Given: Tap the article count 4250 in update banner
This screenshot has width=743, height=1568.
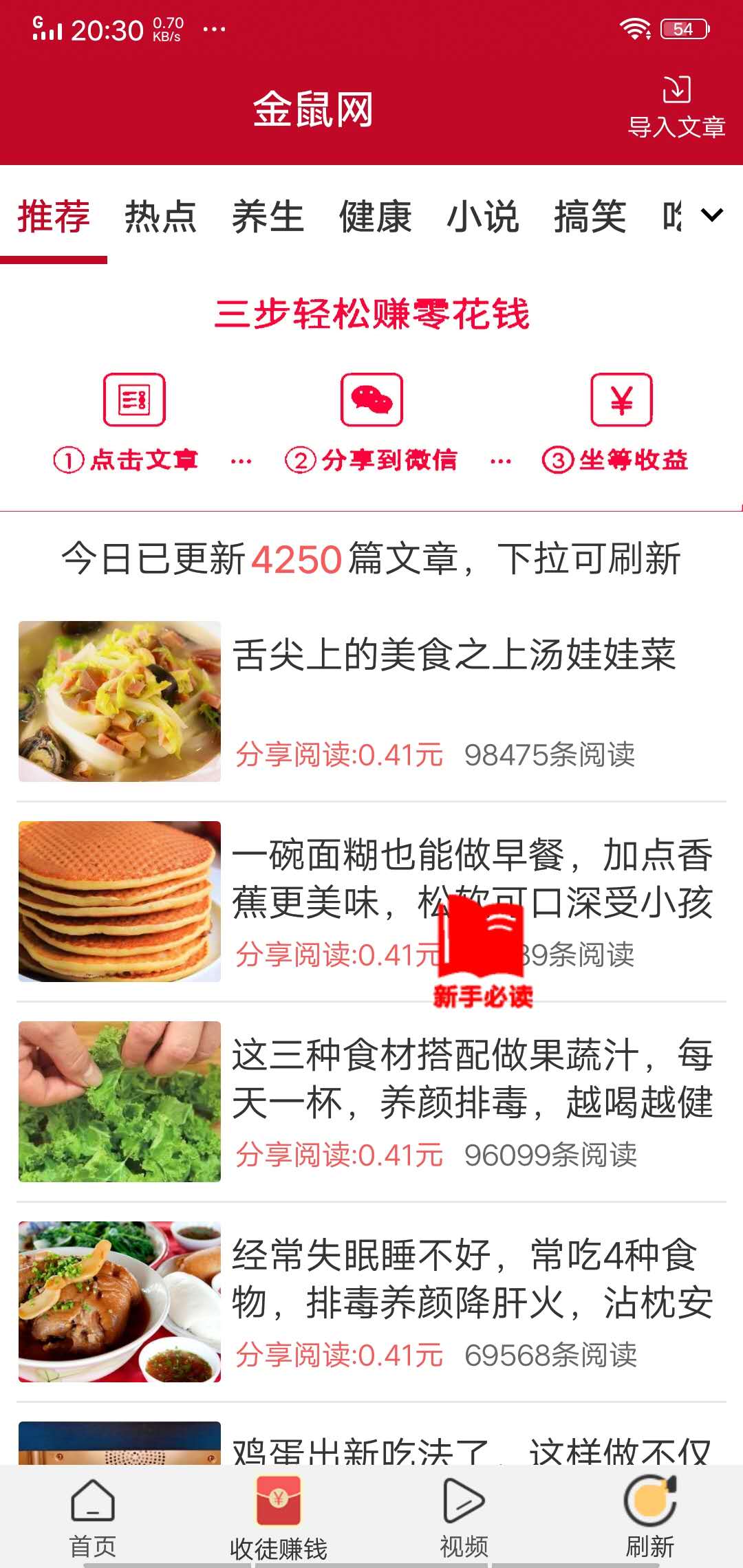Looking at the screenshot, I should tap(301, 559).
